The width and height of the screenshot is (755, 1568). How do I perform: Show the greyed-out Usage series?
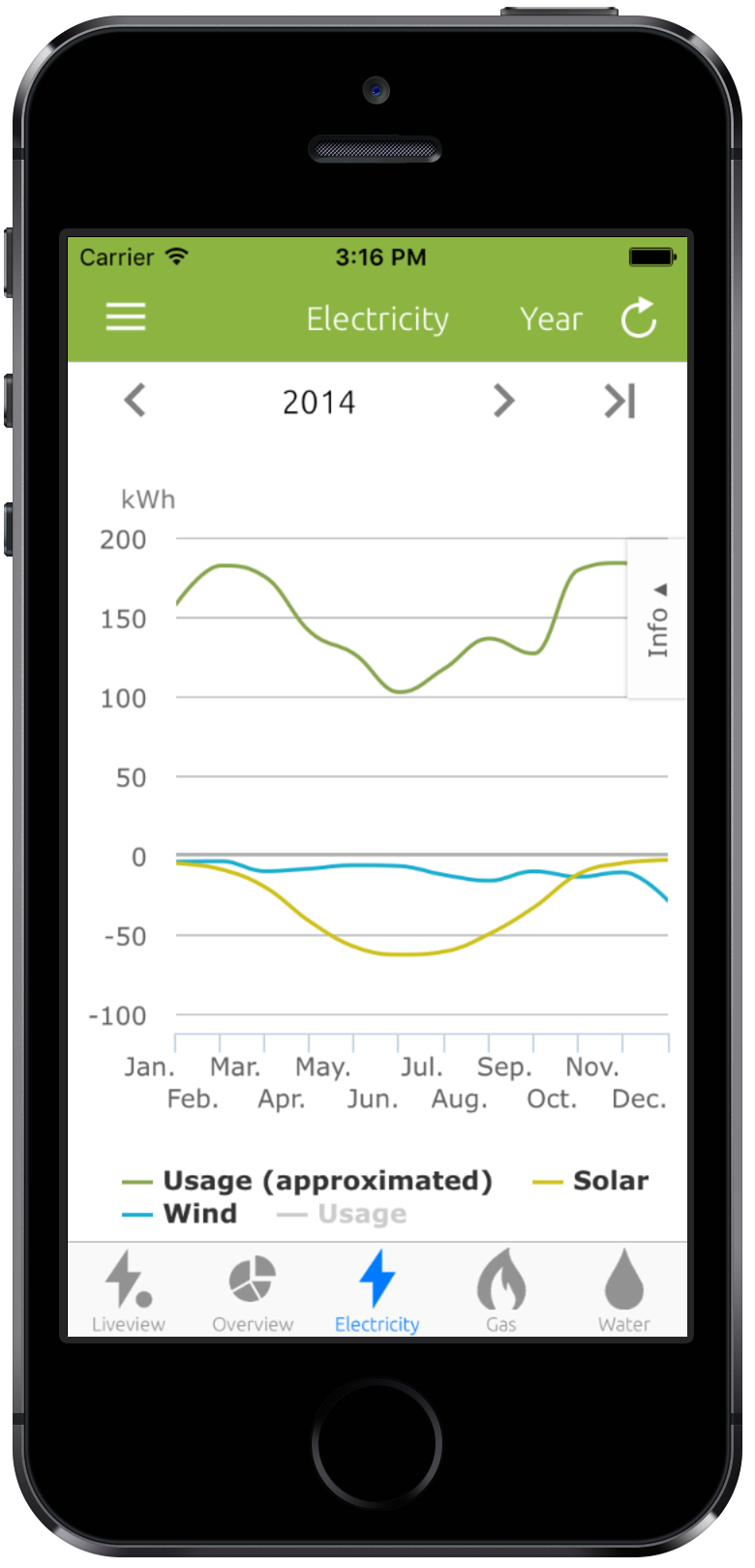pos(342,1214)
